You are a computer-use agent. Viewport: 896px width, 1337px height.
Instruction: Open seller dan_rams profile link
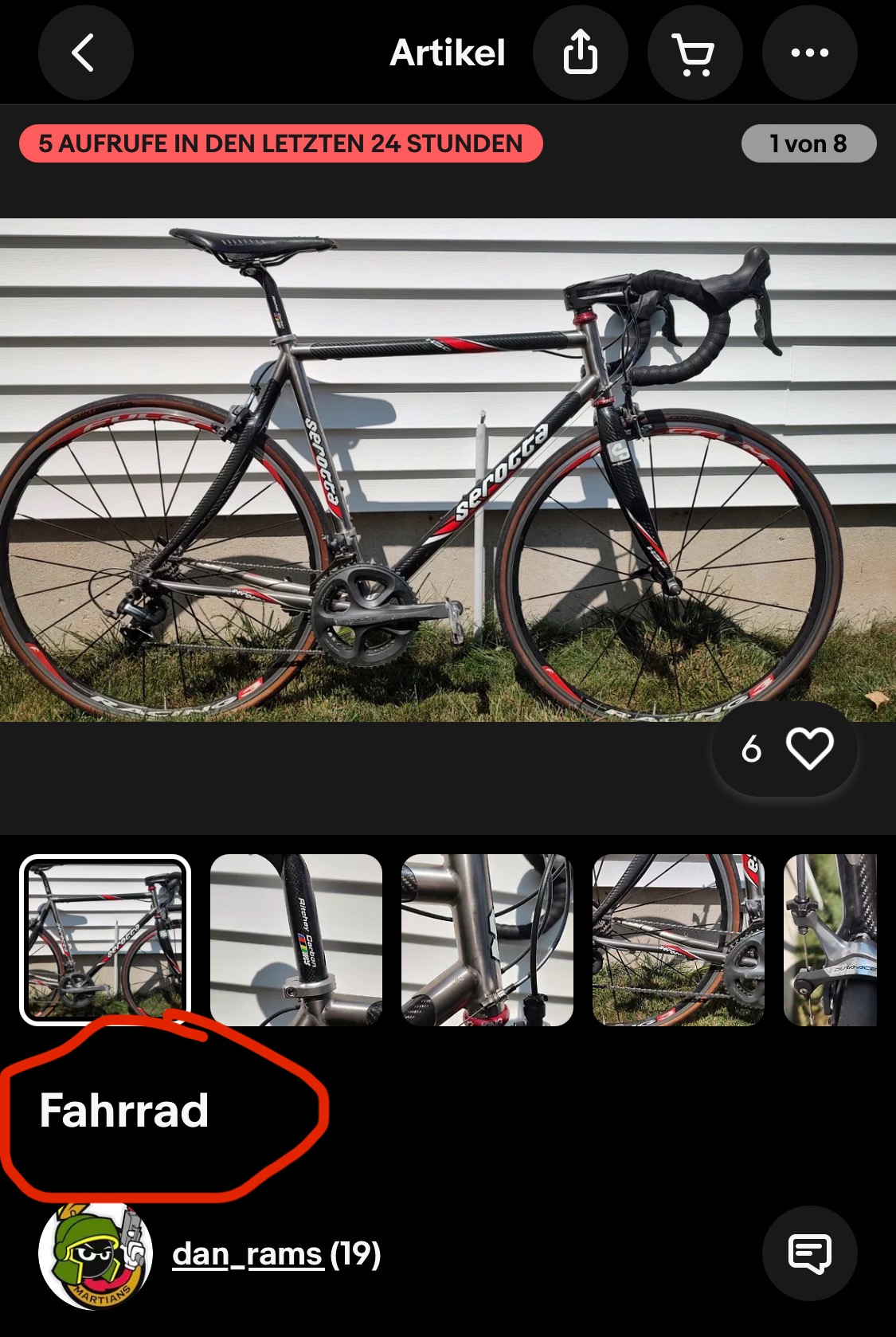(248, 1254)
